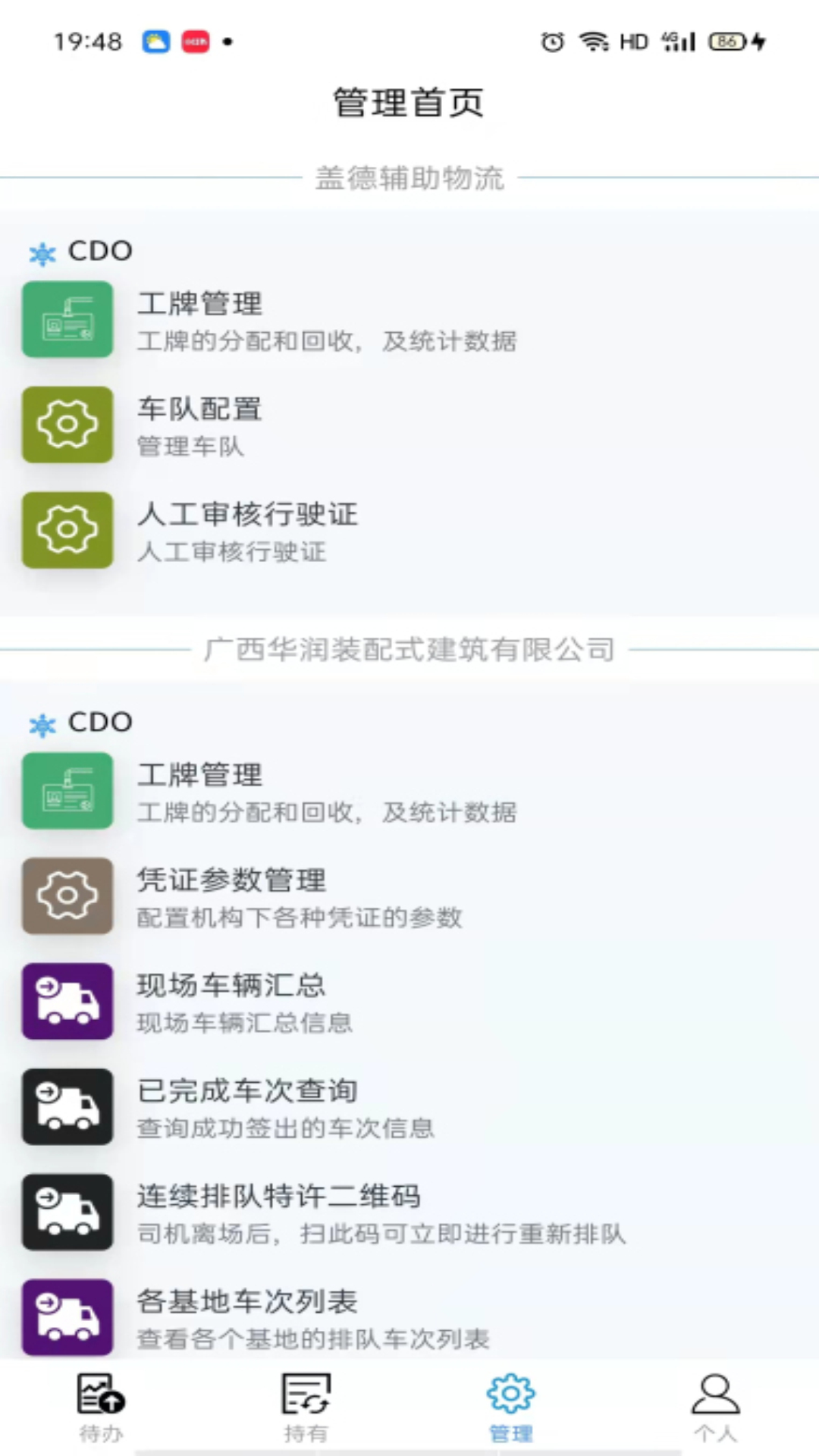Go to the 个人 tab
The image size is (819, 1456).
tap(716, 1407)
